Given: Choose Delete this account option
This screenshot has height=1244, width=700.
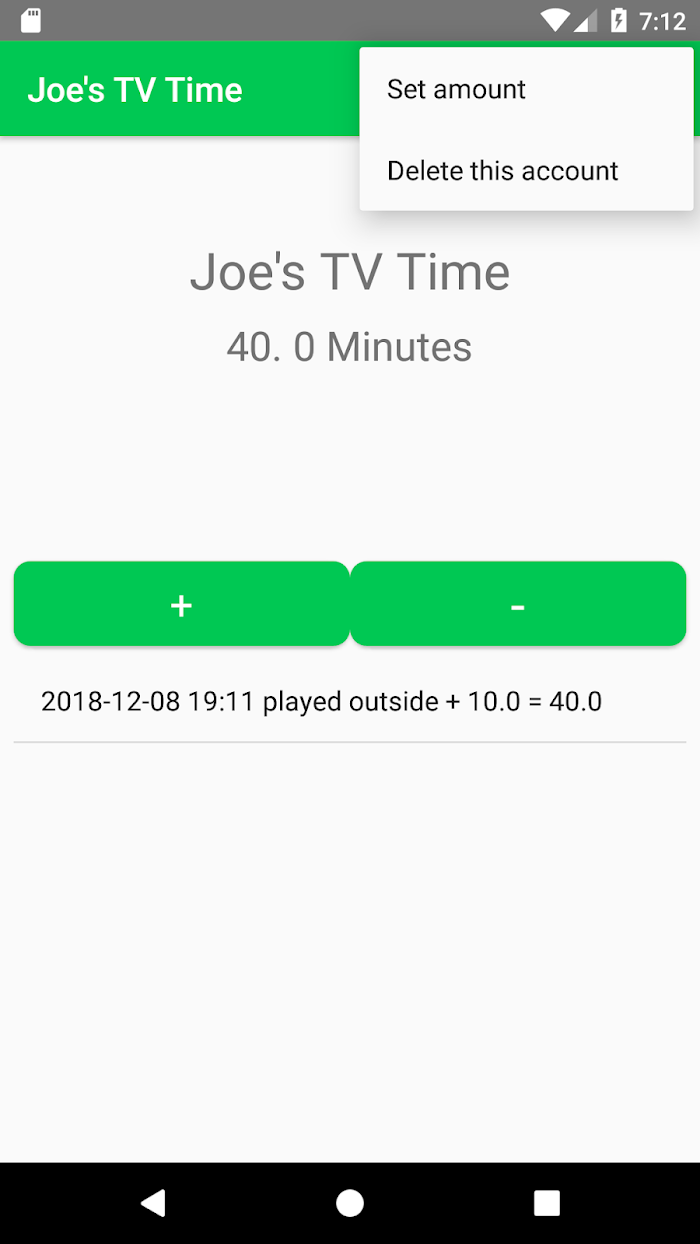Looking at the screenshot, I should coord(526,171).
